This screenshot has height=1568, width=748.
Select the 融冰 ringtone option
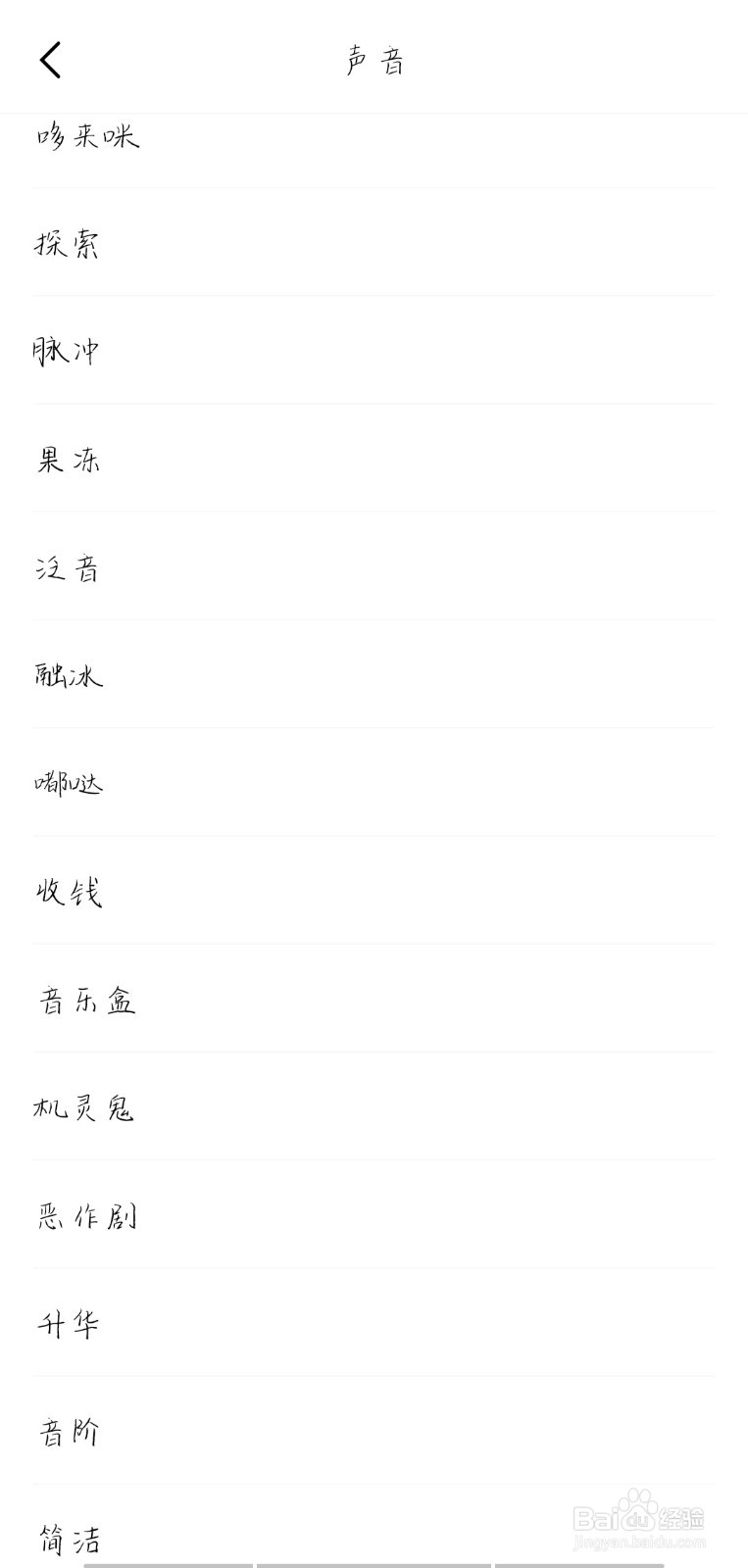(x=67, y=676)
